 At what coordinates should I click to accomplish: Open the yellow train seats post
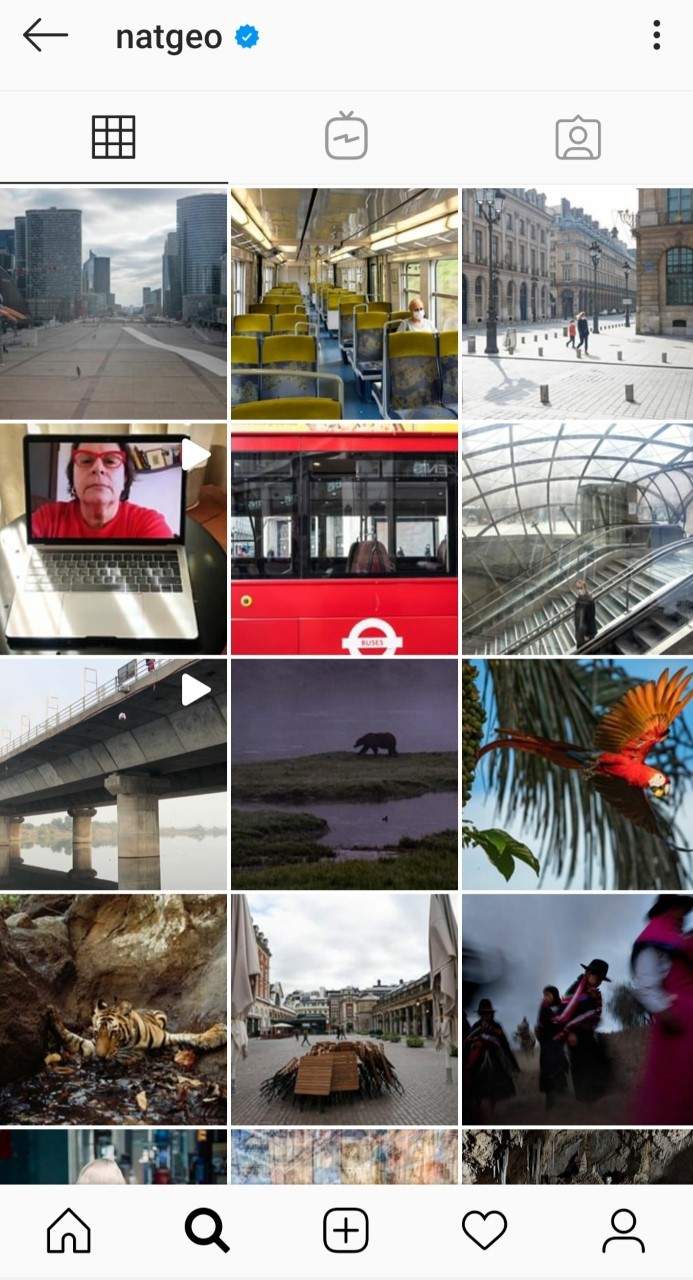345,303
